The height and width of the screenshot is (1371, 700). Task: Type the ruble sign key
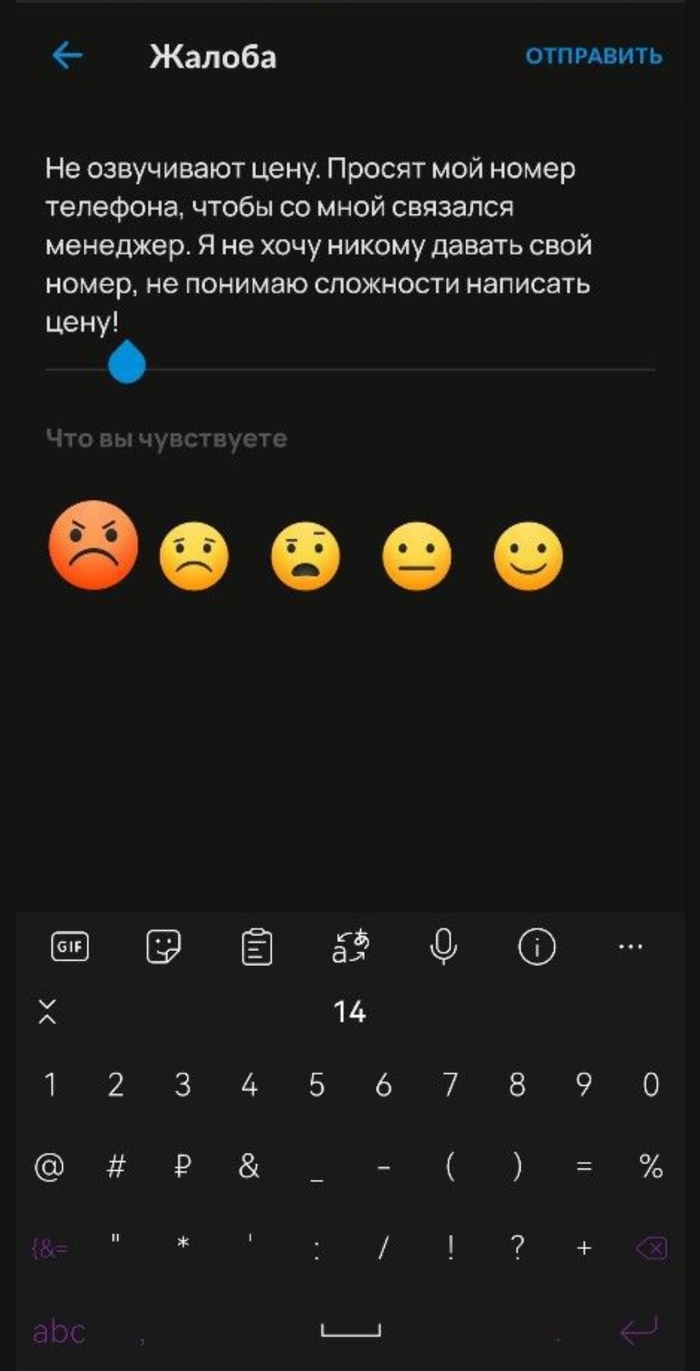coord(182,1166)
